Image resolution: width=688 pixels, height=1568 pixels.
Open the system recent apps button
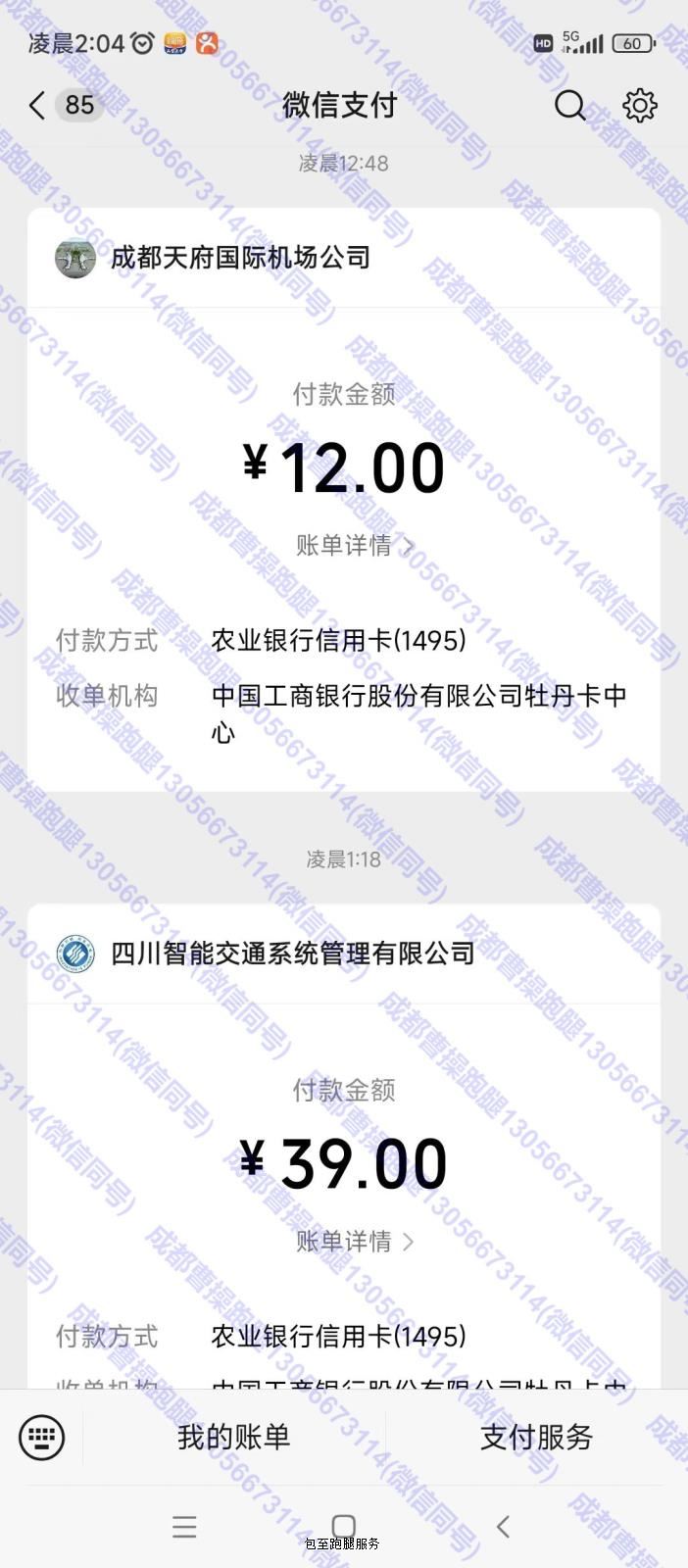coord(184,1526)
